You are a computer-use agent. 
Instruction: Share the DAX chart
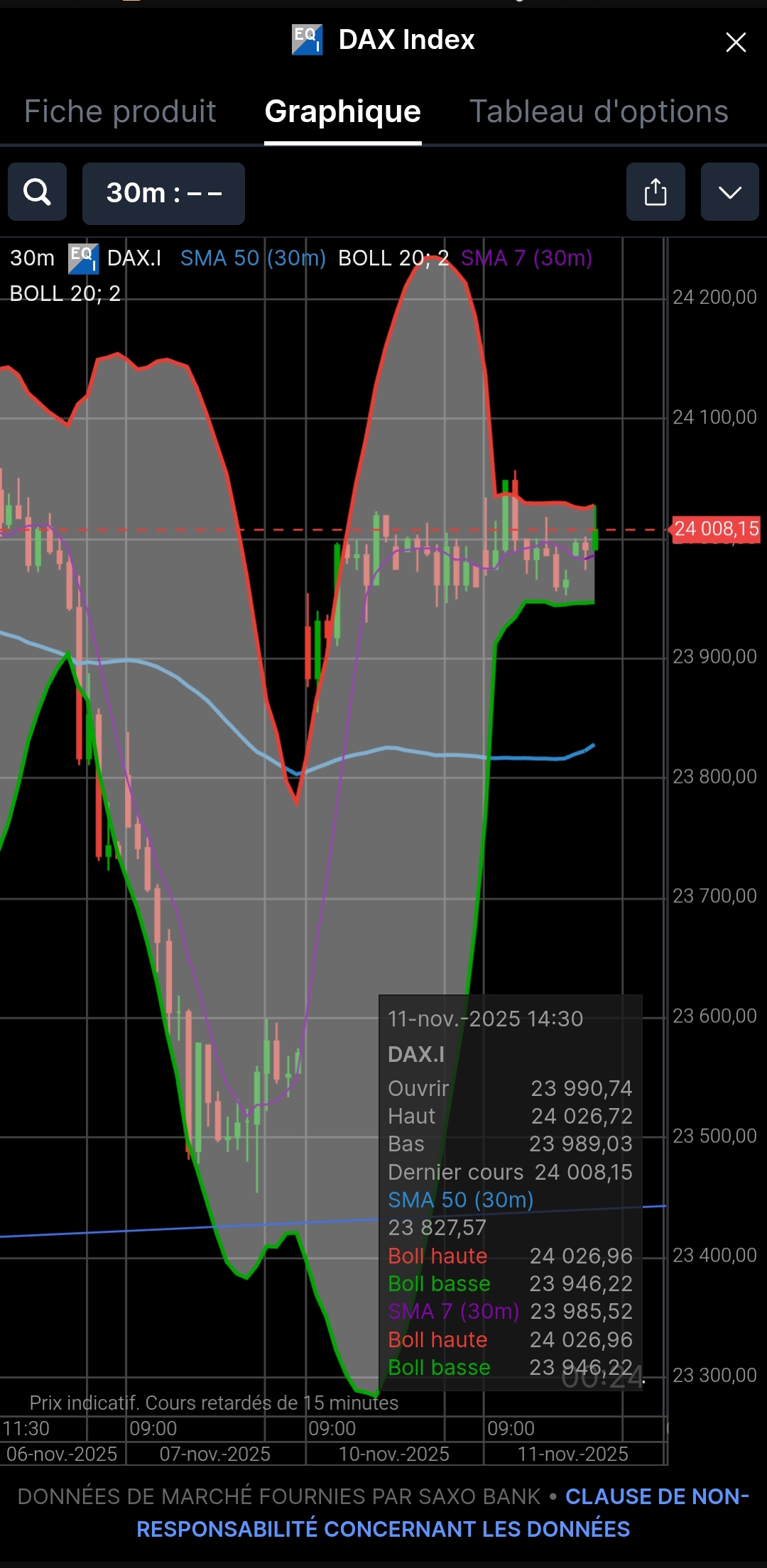(655, 192)
